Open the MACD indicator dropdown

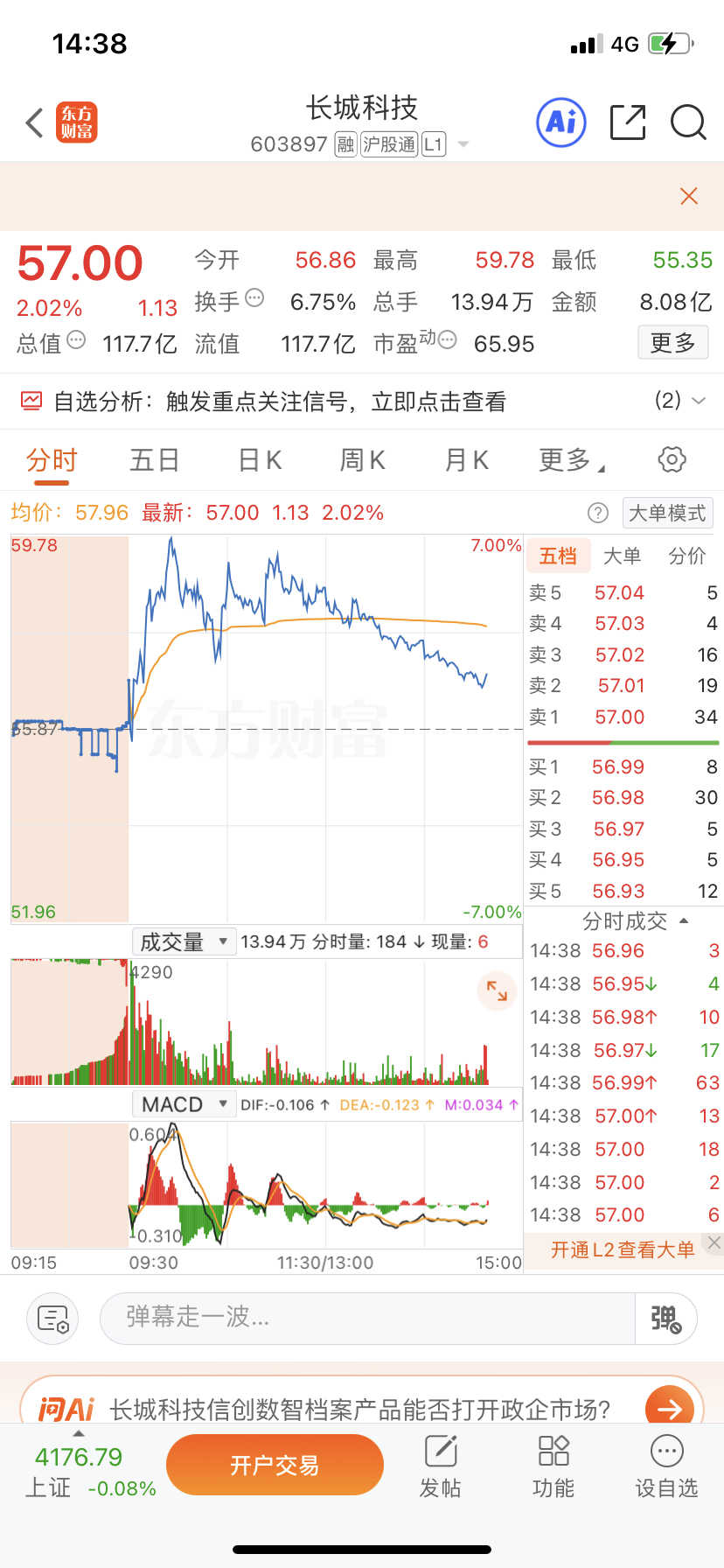click(184, 1104)
